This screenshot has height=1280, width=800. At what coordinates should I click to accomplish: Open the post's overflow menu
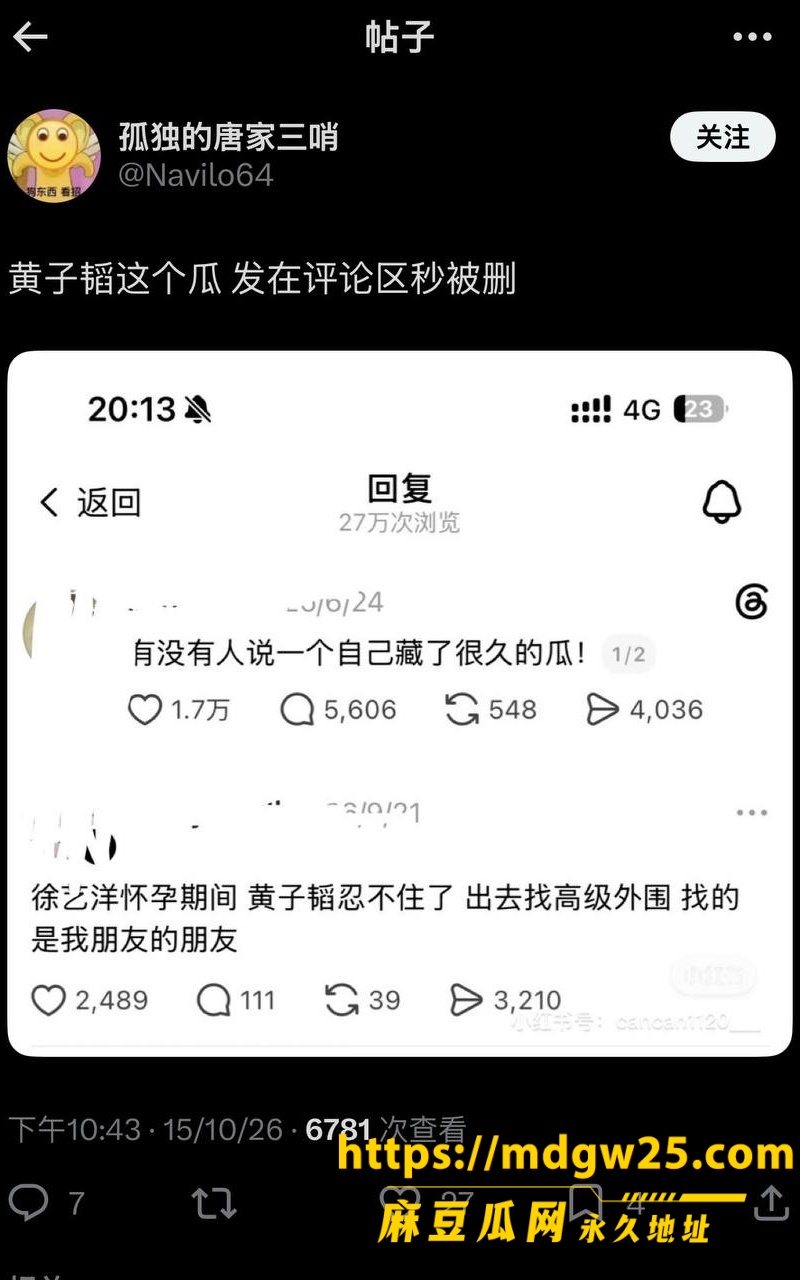(752, 38)
